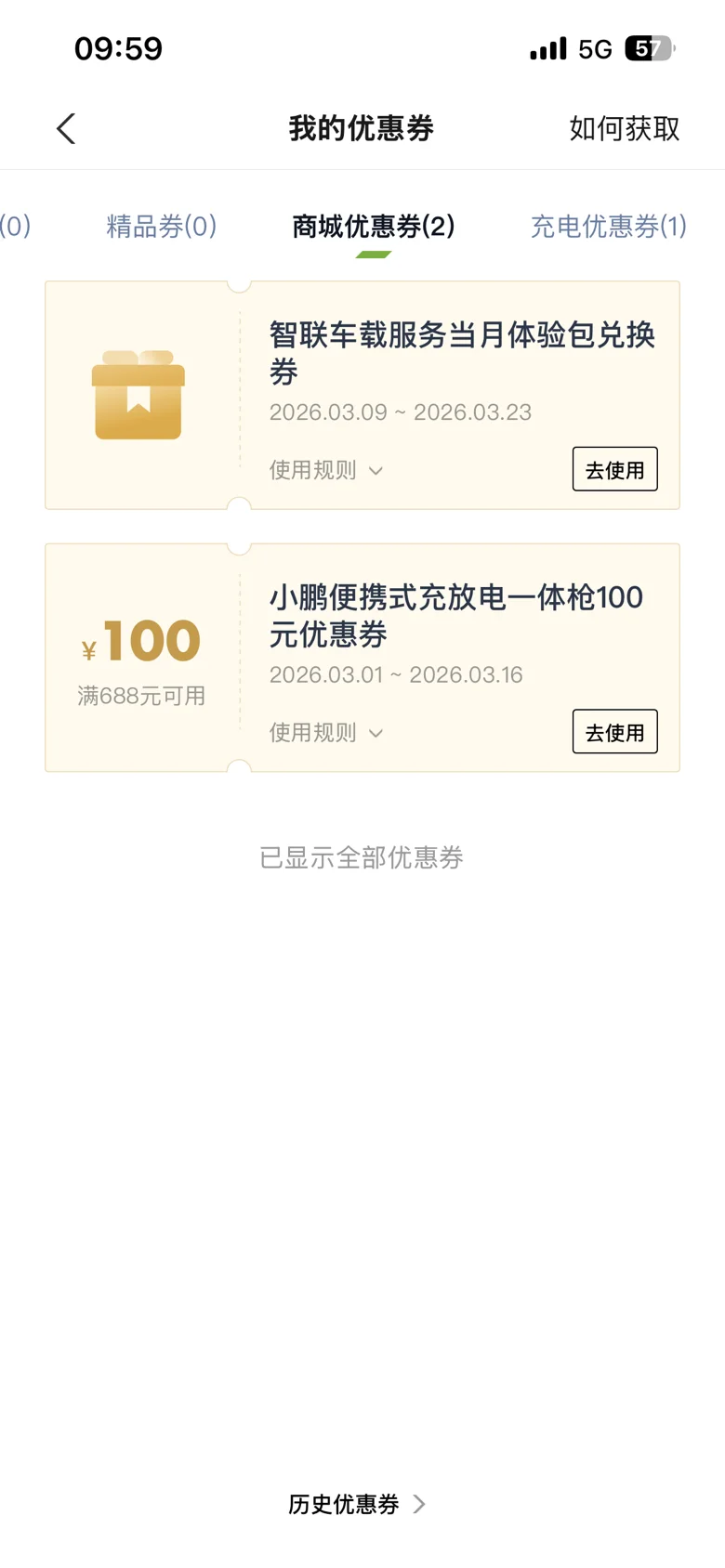Tap 去使用 on 小鹏便携式充放电一体枪 coupon

[x=614, y=732]
